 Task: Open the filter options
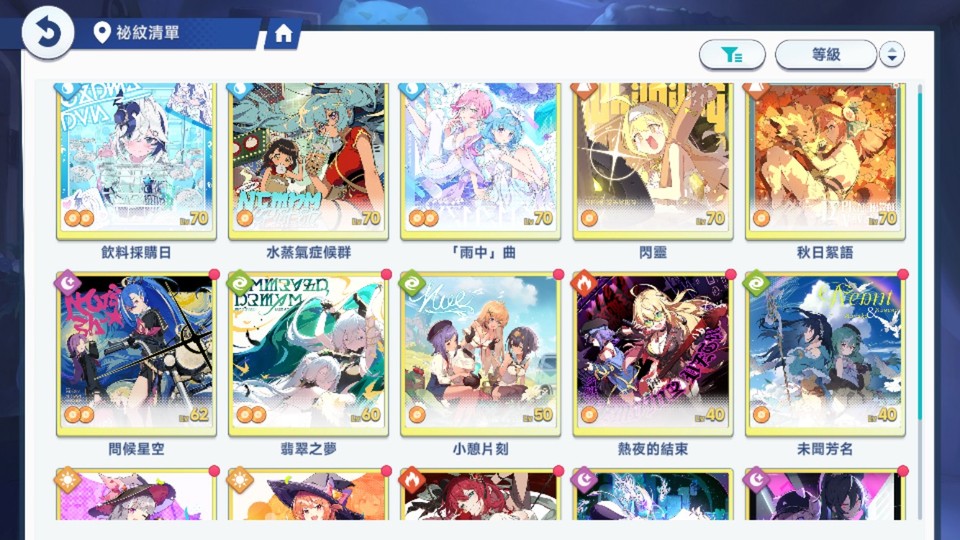point(732,55)
